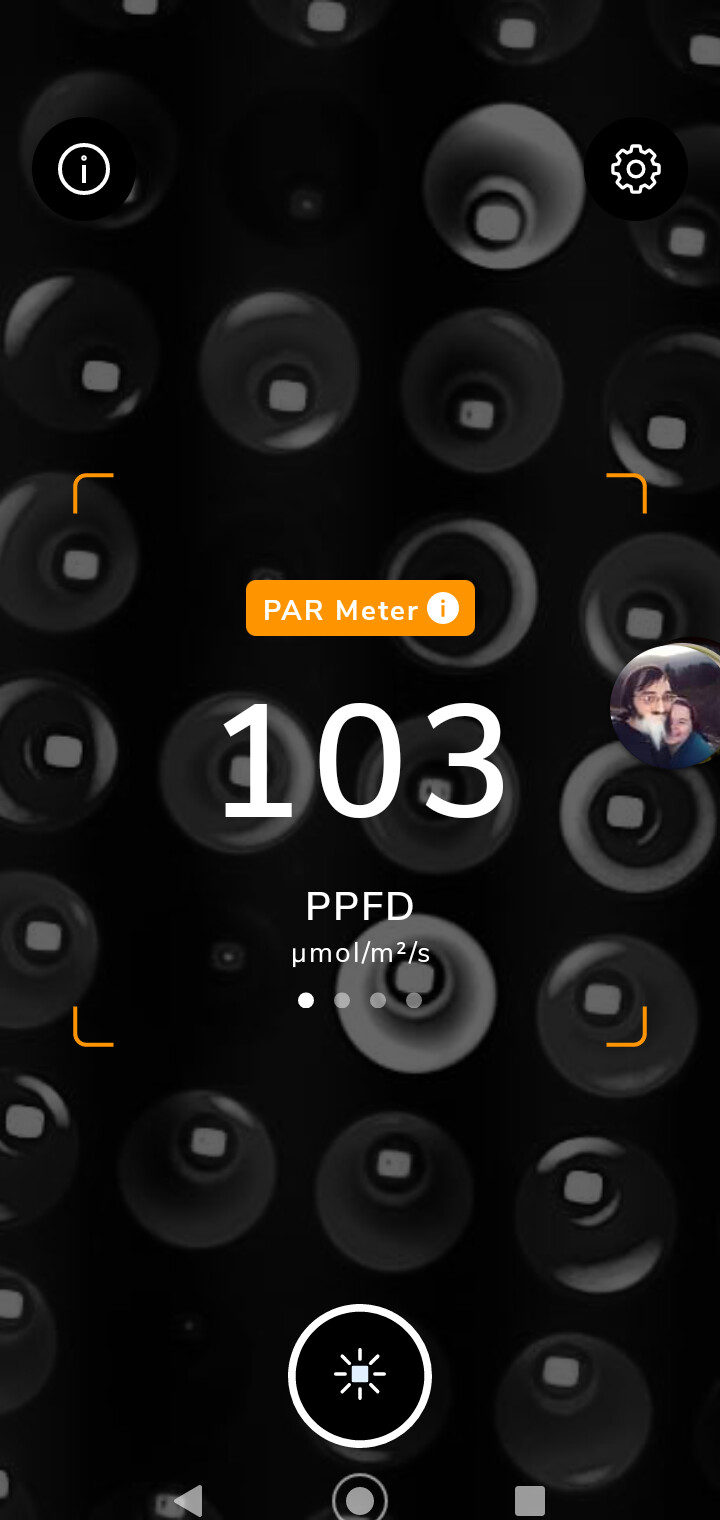Screen dimensions: 720x1520
Task: Go to the home screen
Action: click(360, 1500)
